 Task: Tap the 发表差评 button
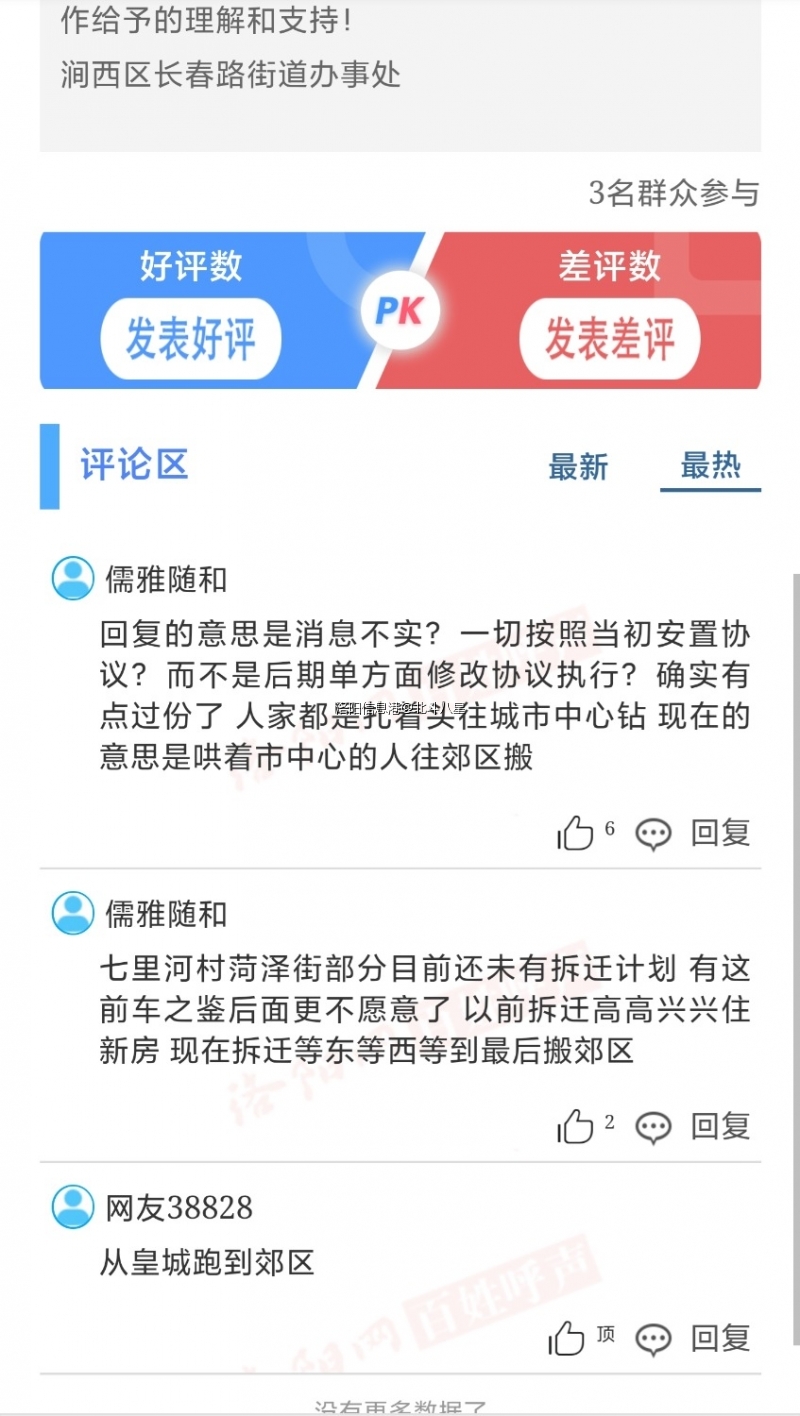click(609, 339)
